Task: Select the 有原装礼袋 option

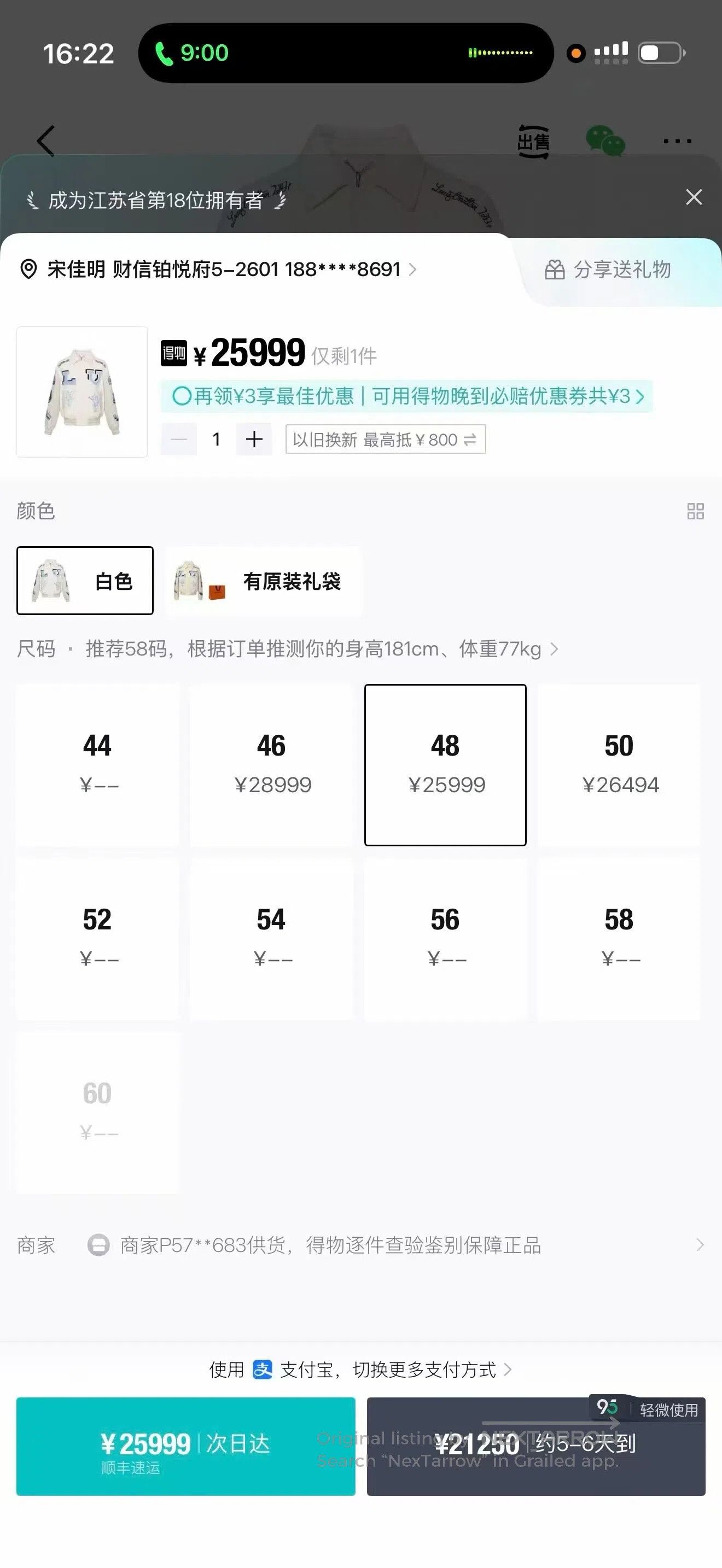Action: tap(264, 581)
